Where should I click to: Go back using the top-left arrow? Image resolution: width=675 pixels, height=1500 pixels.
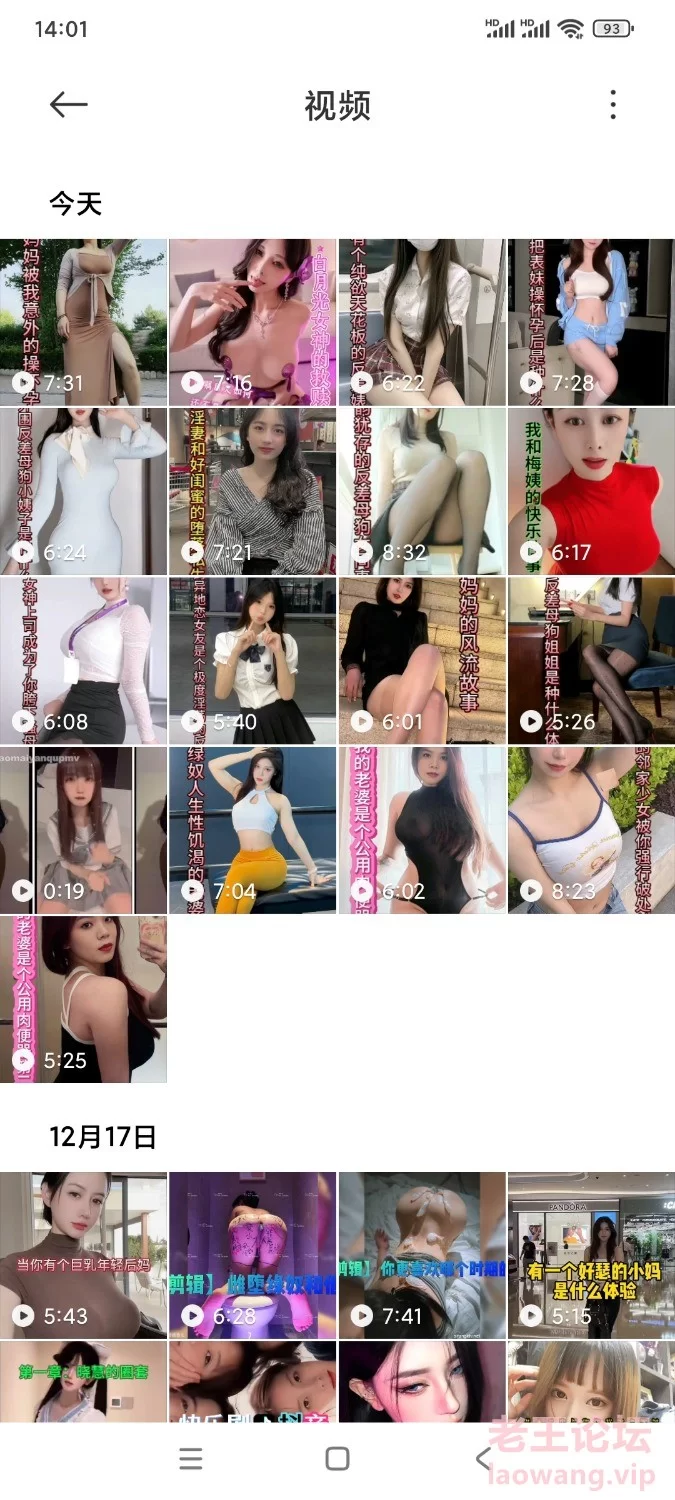pos(68,105)
